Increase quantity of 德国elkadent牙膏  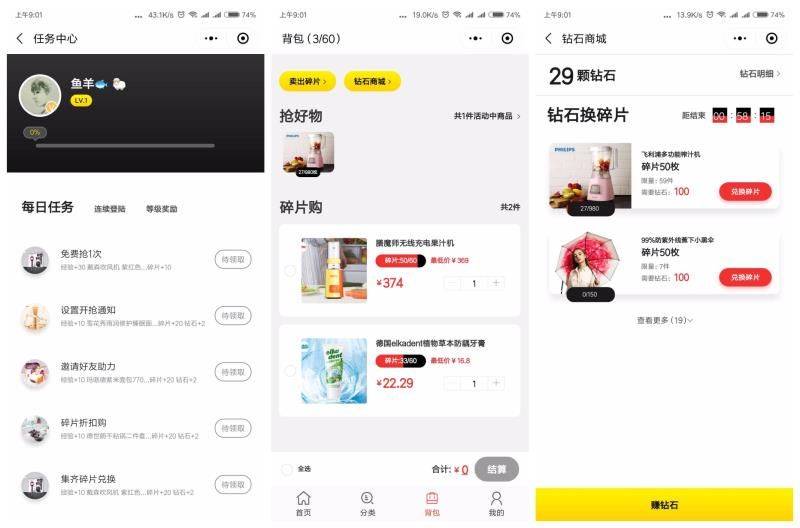497,383
